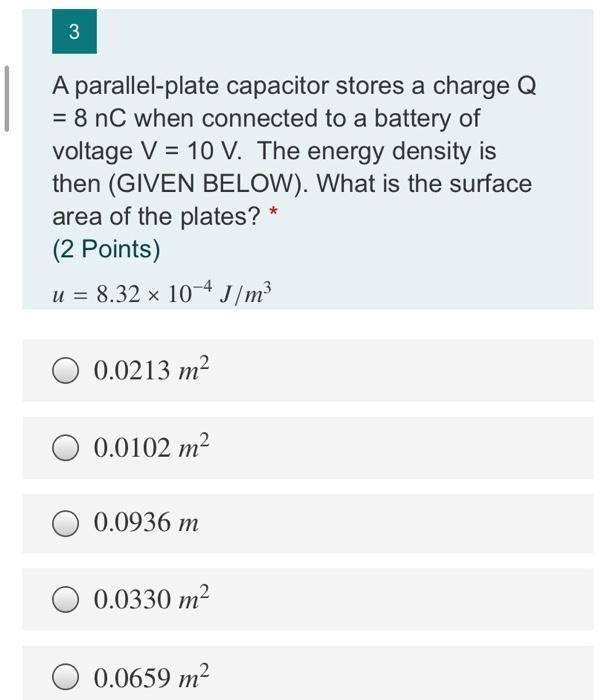Viewport: 616px width, 700px height.
Task: Mark 0.0330 m² as the answer
Action: [66, 600]
